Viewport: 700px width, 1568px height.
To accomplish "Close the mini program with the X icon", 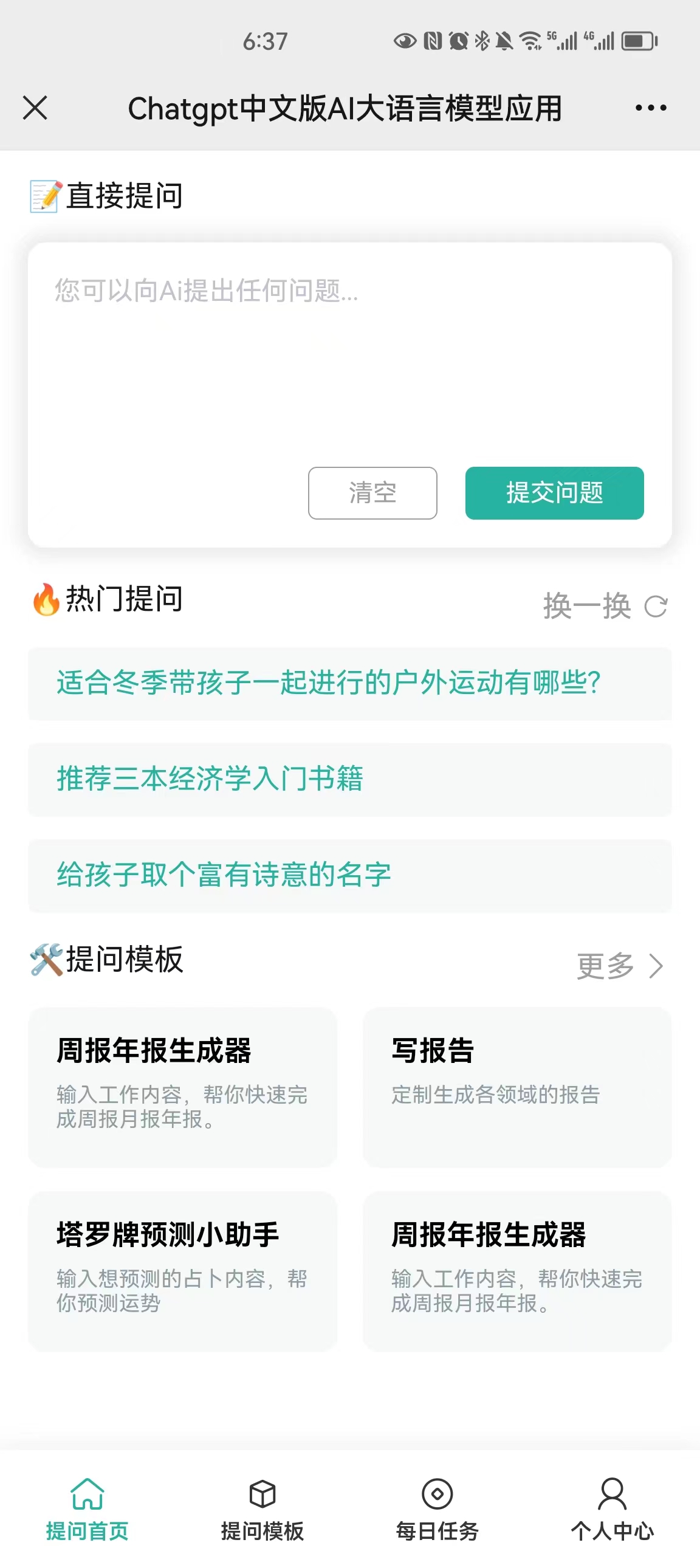I will [x=35, y=108].
